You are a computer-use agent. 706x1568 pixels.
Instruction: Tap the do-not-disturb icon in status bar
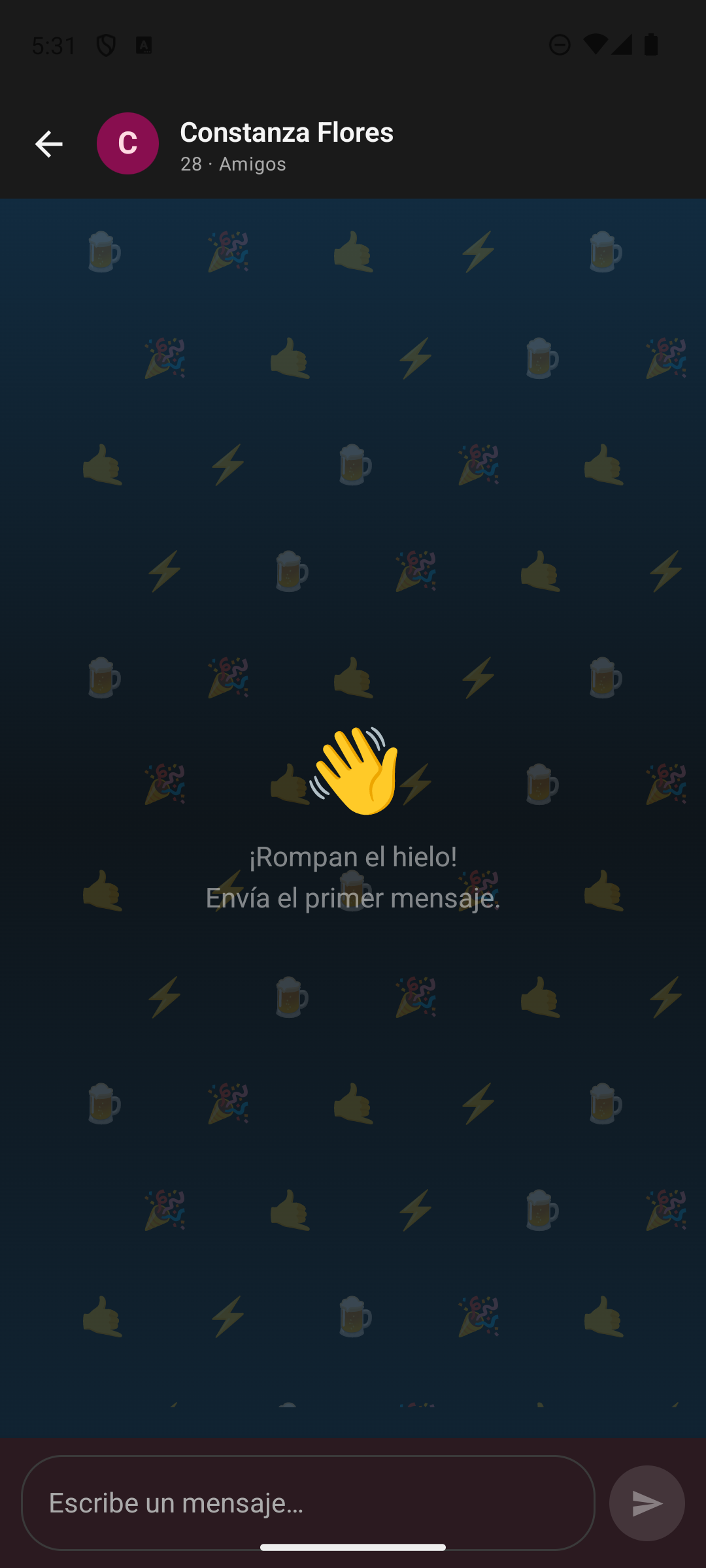tap(559, 44)
